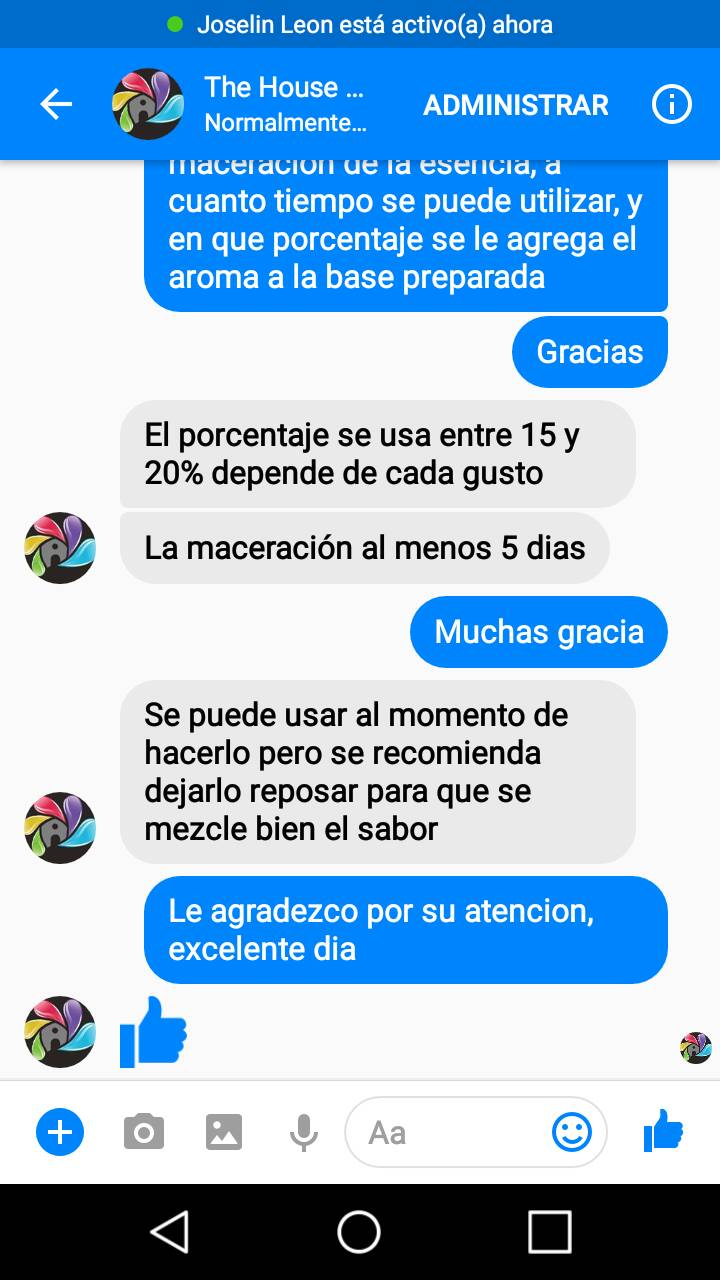Record a voice message with the microphone
This screenshot has height=1280, width=720.
pos(303,1132)
